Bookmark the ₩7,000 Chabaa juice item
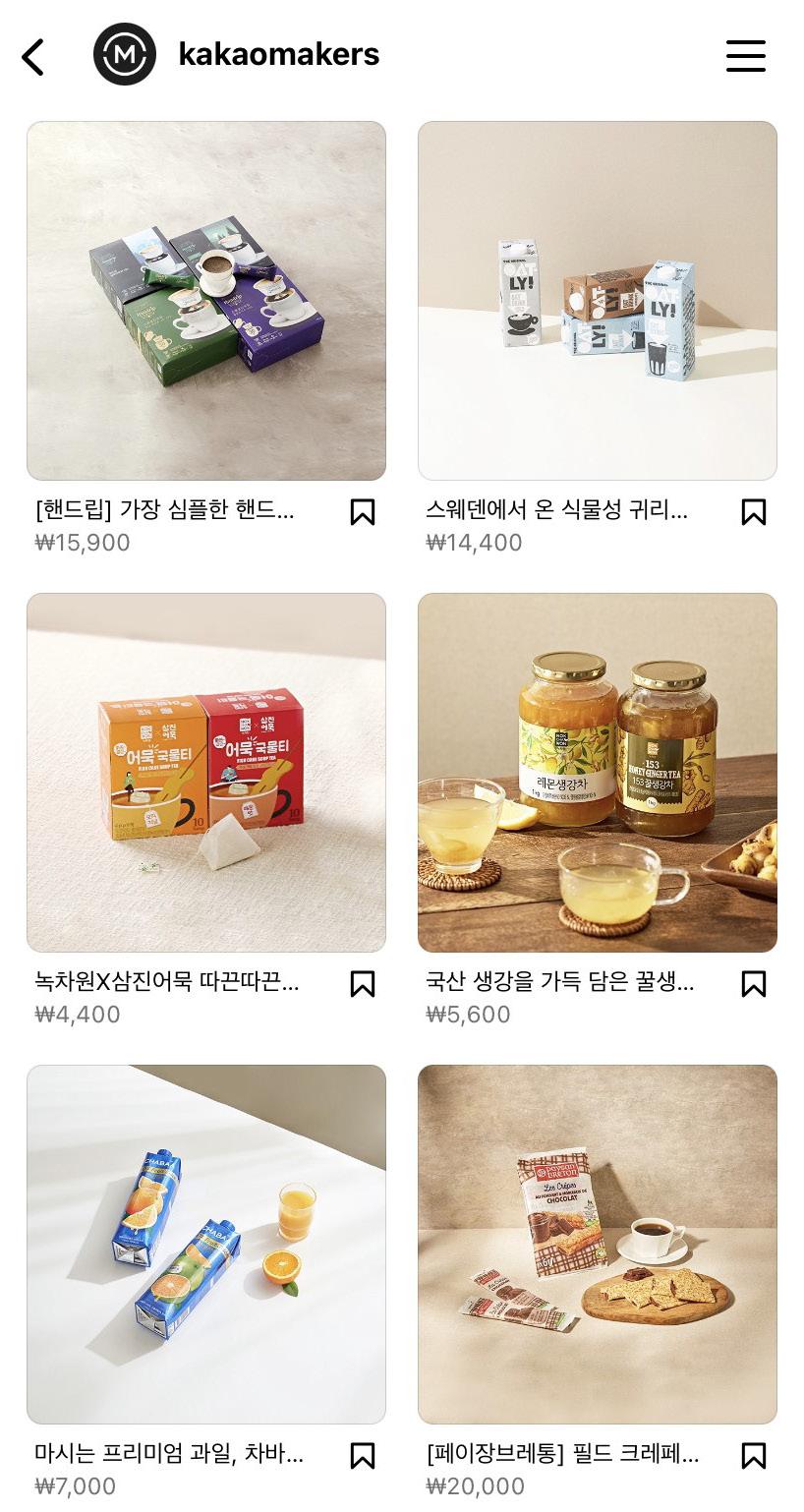This screenshot has height=1512, width=804. tap(363, 1456)
